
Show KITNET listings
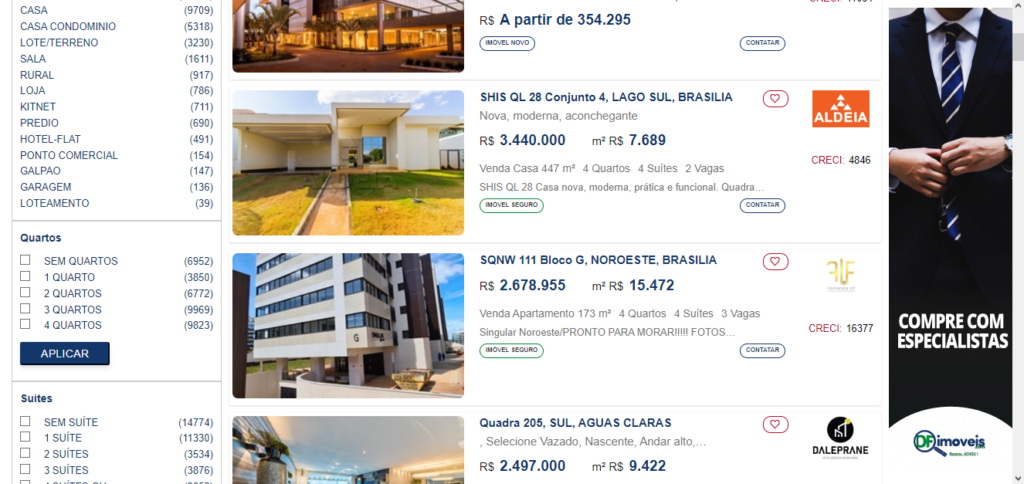coord(38,107)
